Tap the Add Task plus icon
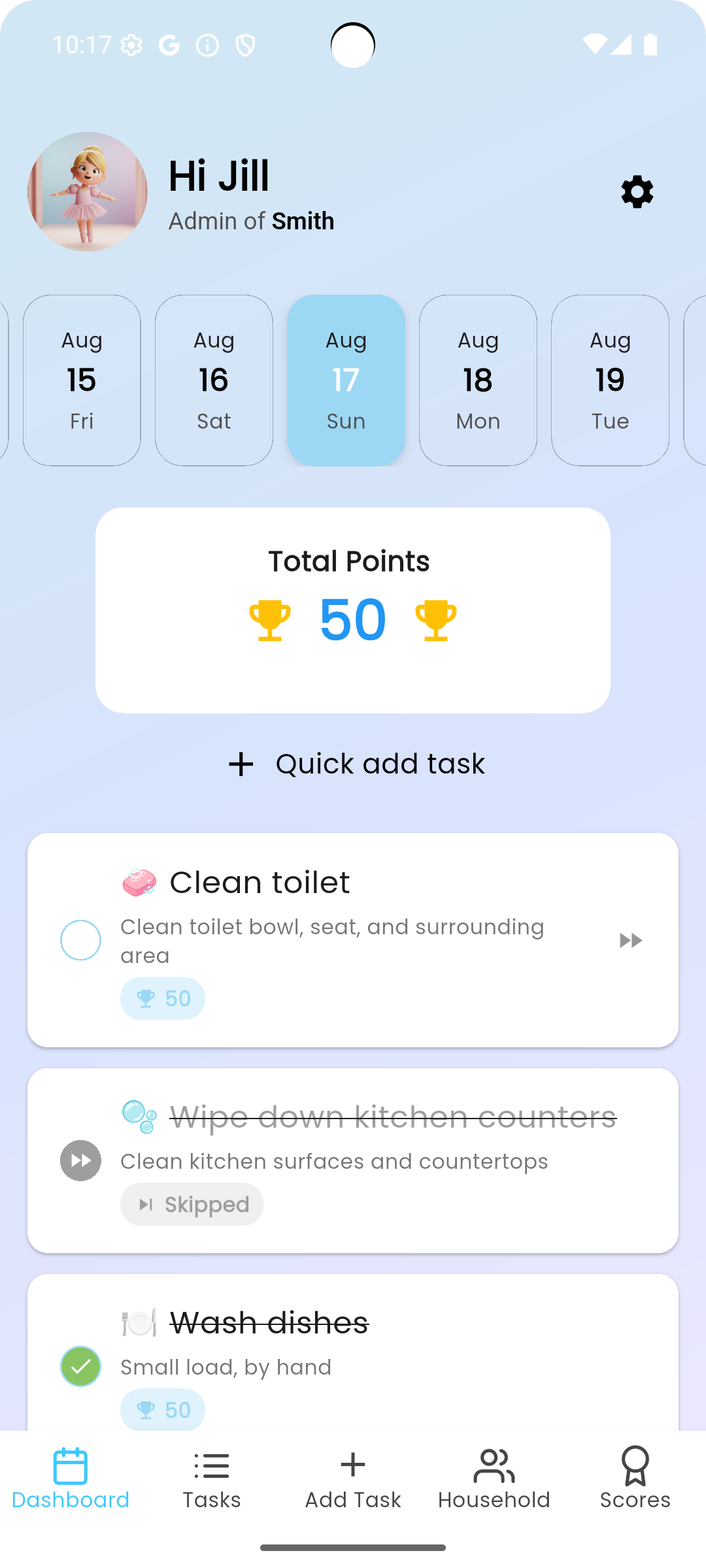The height and width of the screenshot is (1568, 706). point(352,1467)
